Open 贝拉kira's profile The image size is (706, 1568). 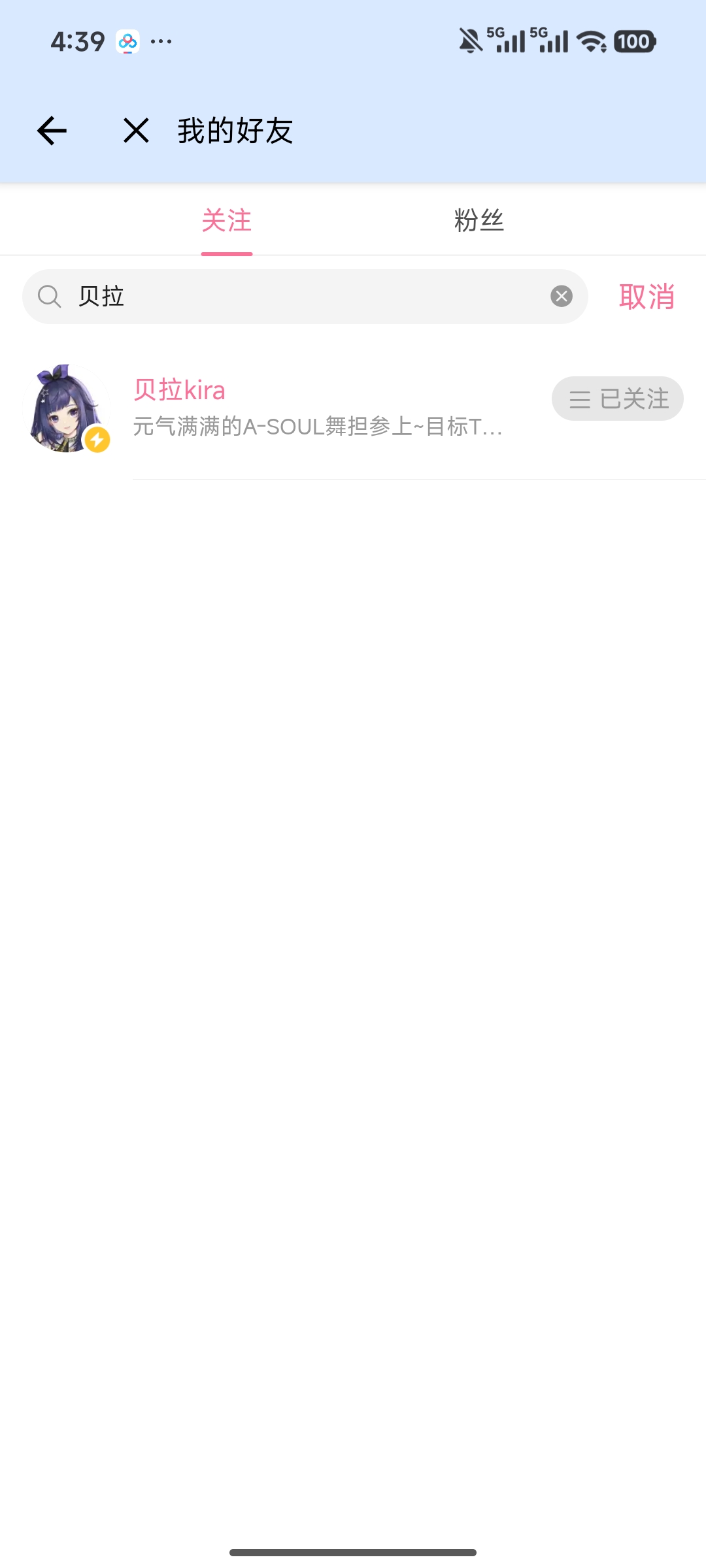[x=180, y=391]
